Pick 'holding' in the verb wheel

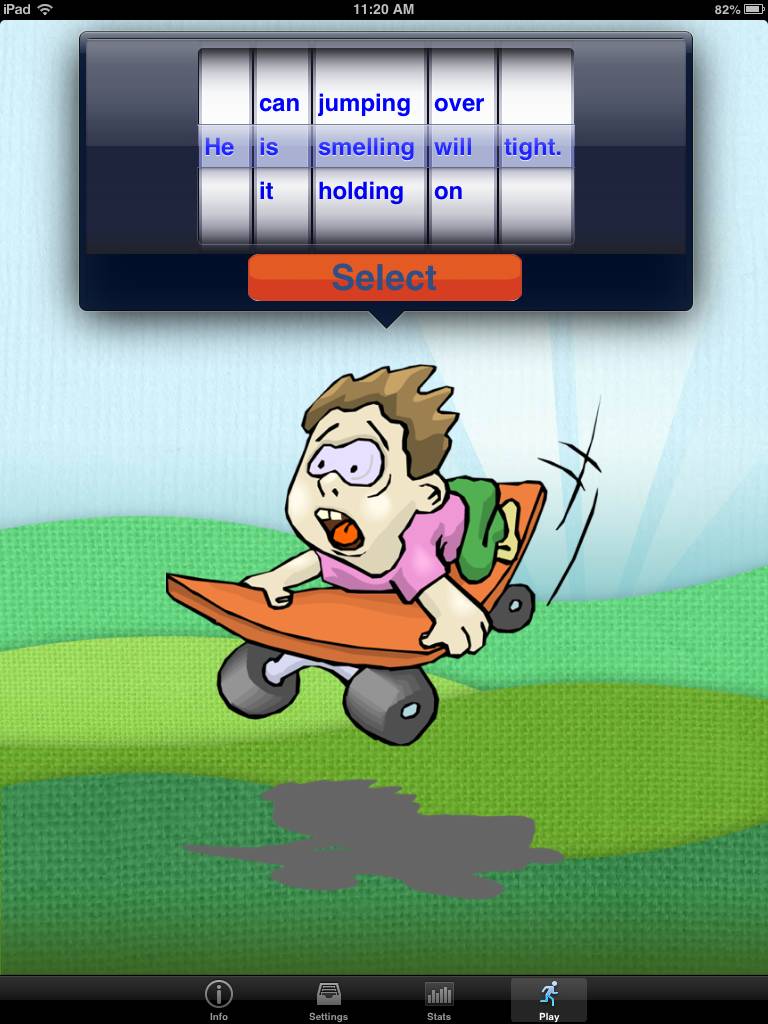[x=361, y=191]
